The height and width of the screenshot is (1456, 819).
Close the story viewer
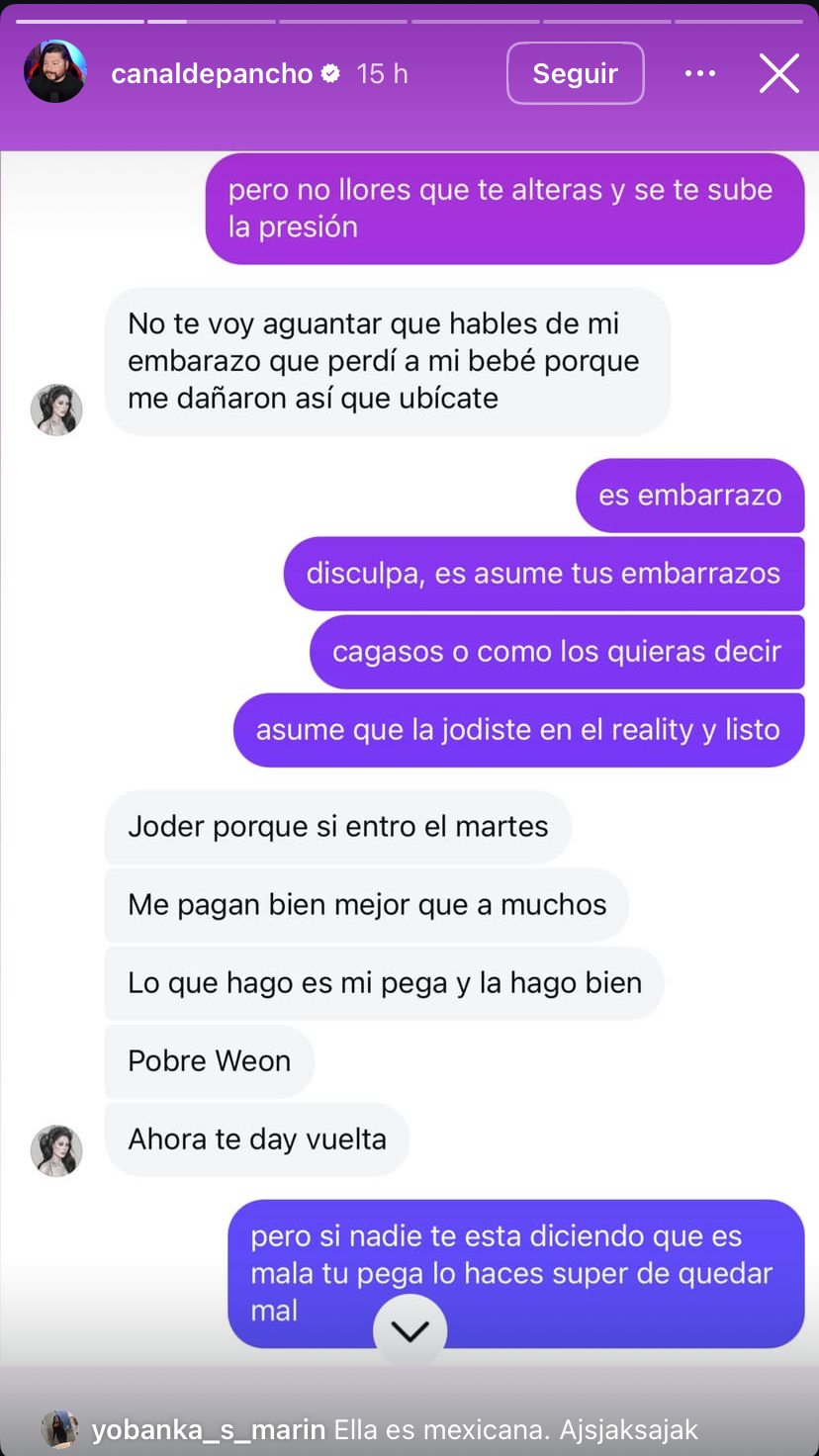coord(778,73)
